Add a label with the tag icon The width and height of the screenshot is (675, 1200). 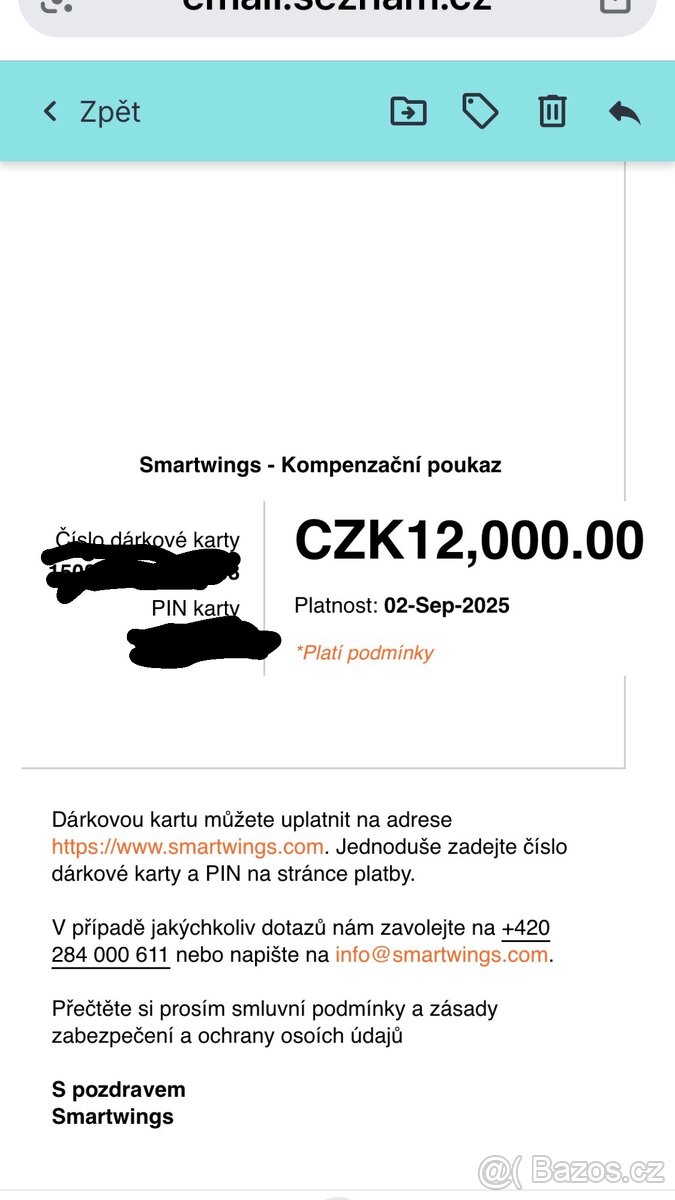point(480,111)
